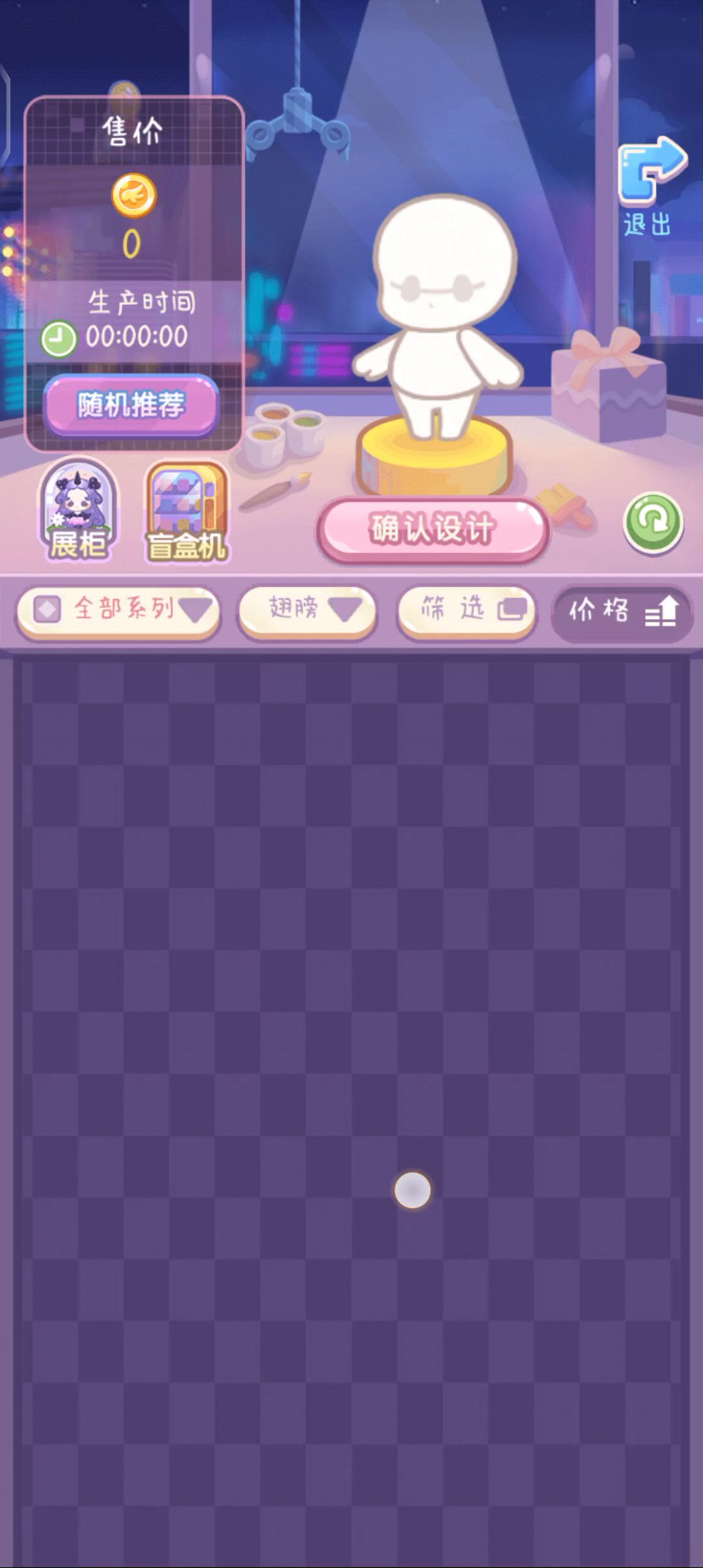Confirm the design with 确认设计
The width and height of the screenshot is (703, 1568).
[433, 529]
